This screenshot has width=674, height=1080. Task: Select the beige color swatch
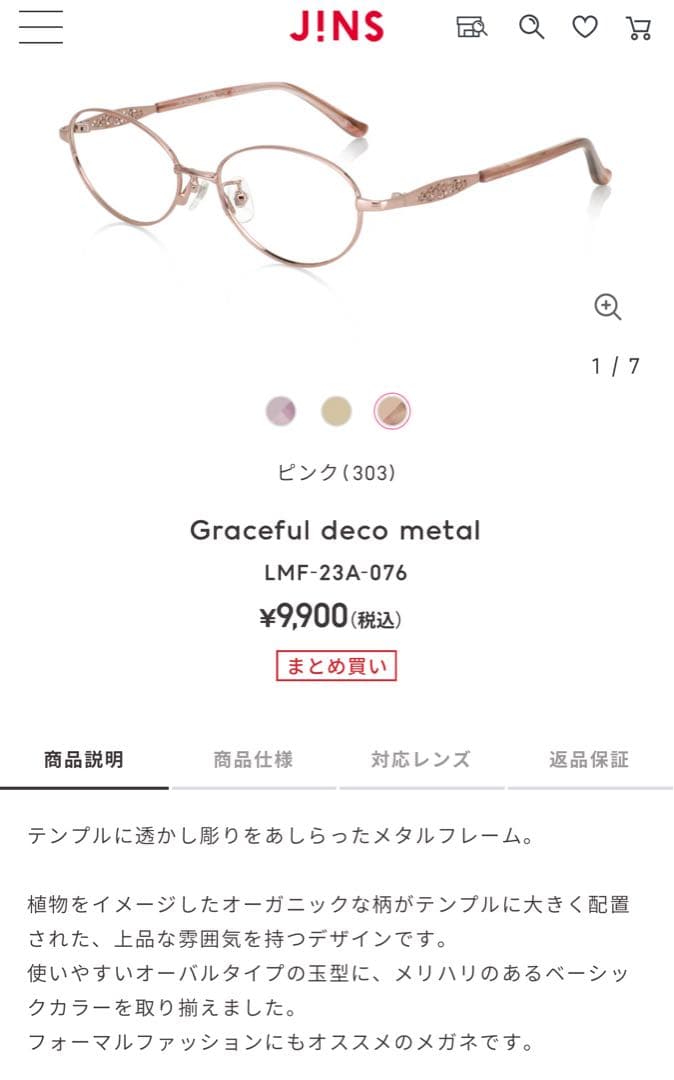point(336,410)
